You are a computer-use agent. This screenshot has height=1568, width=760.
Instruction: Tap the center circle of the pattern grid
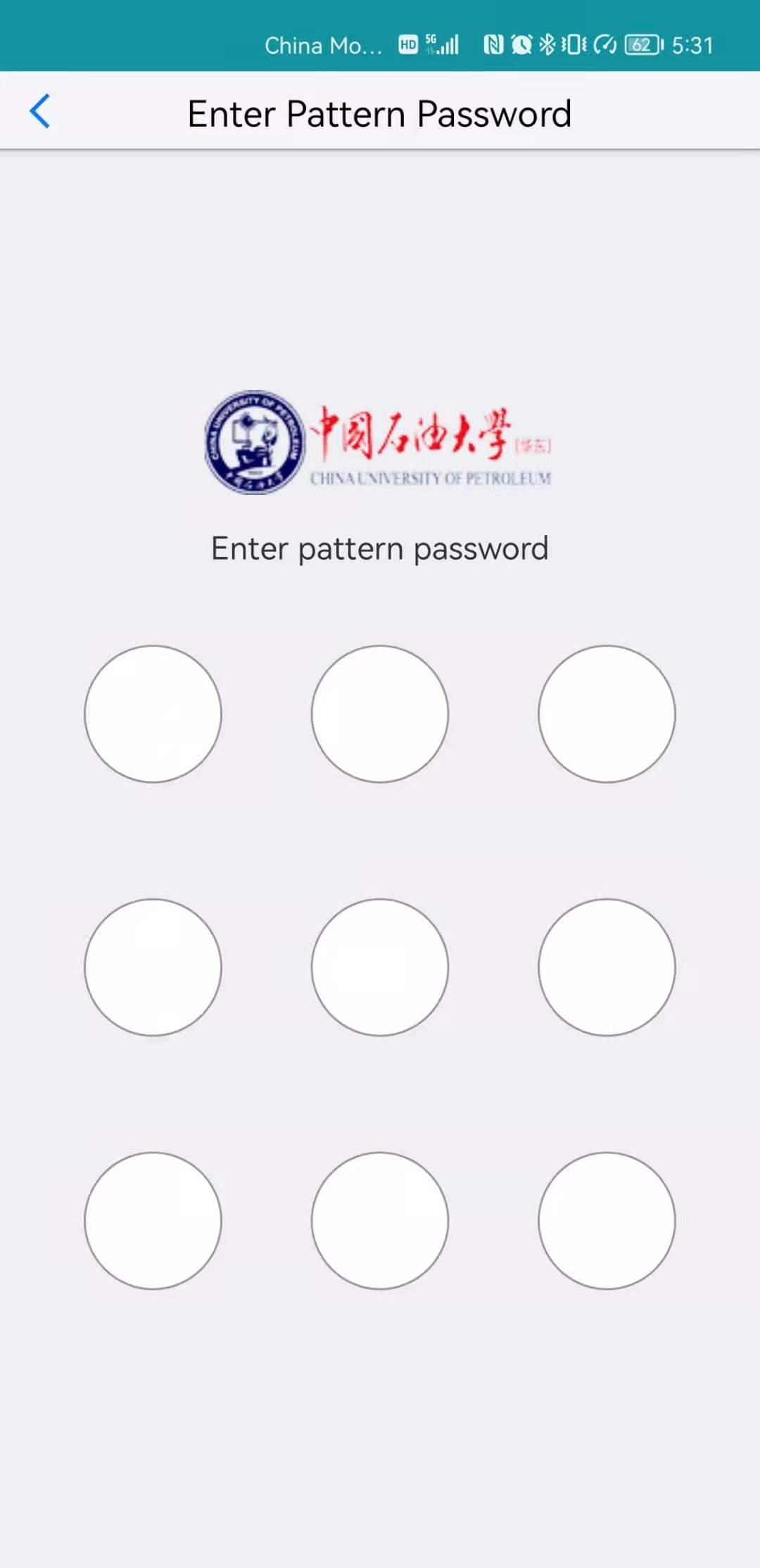point(380,967)
